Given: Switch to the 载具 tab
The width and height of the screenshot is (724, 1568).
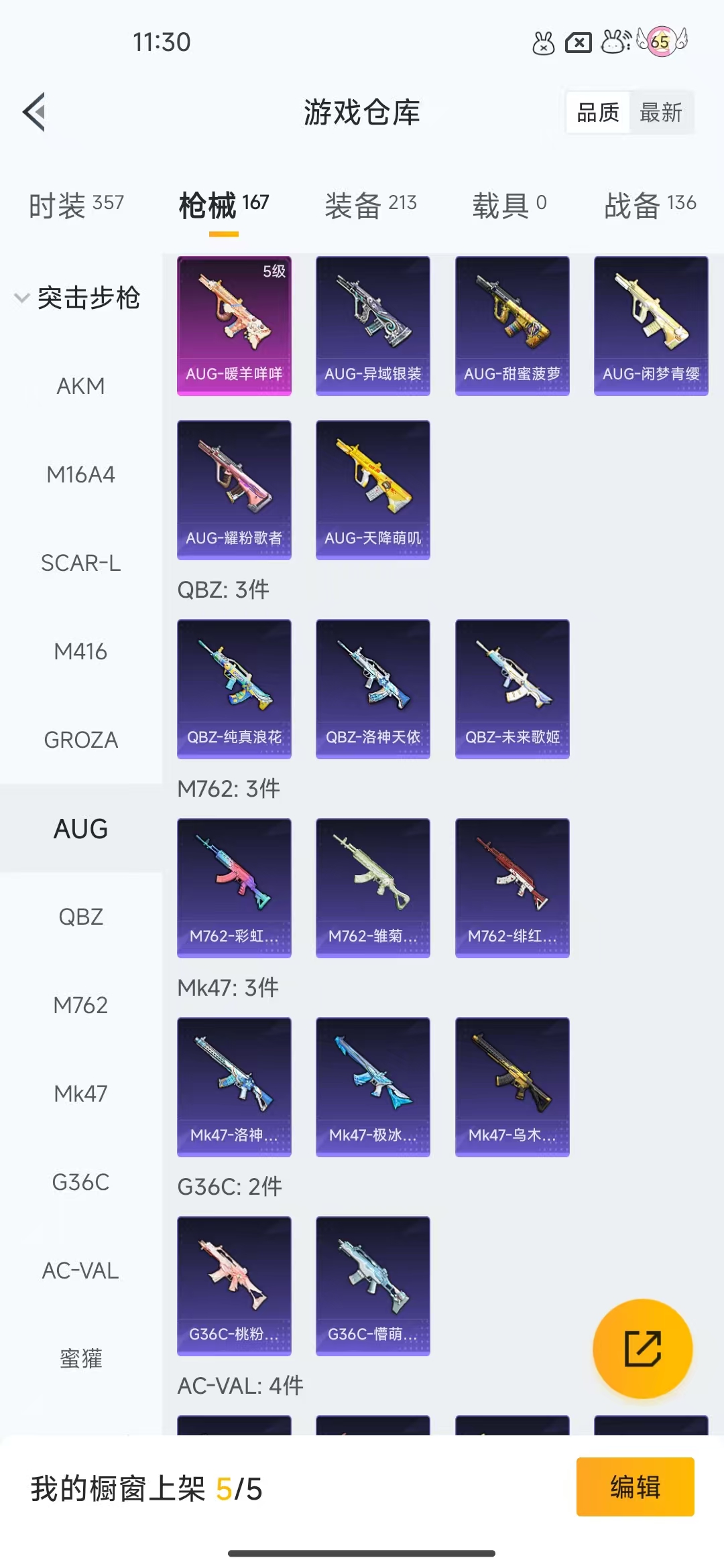Looking at the screenshot, I should tap(509, 204).
